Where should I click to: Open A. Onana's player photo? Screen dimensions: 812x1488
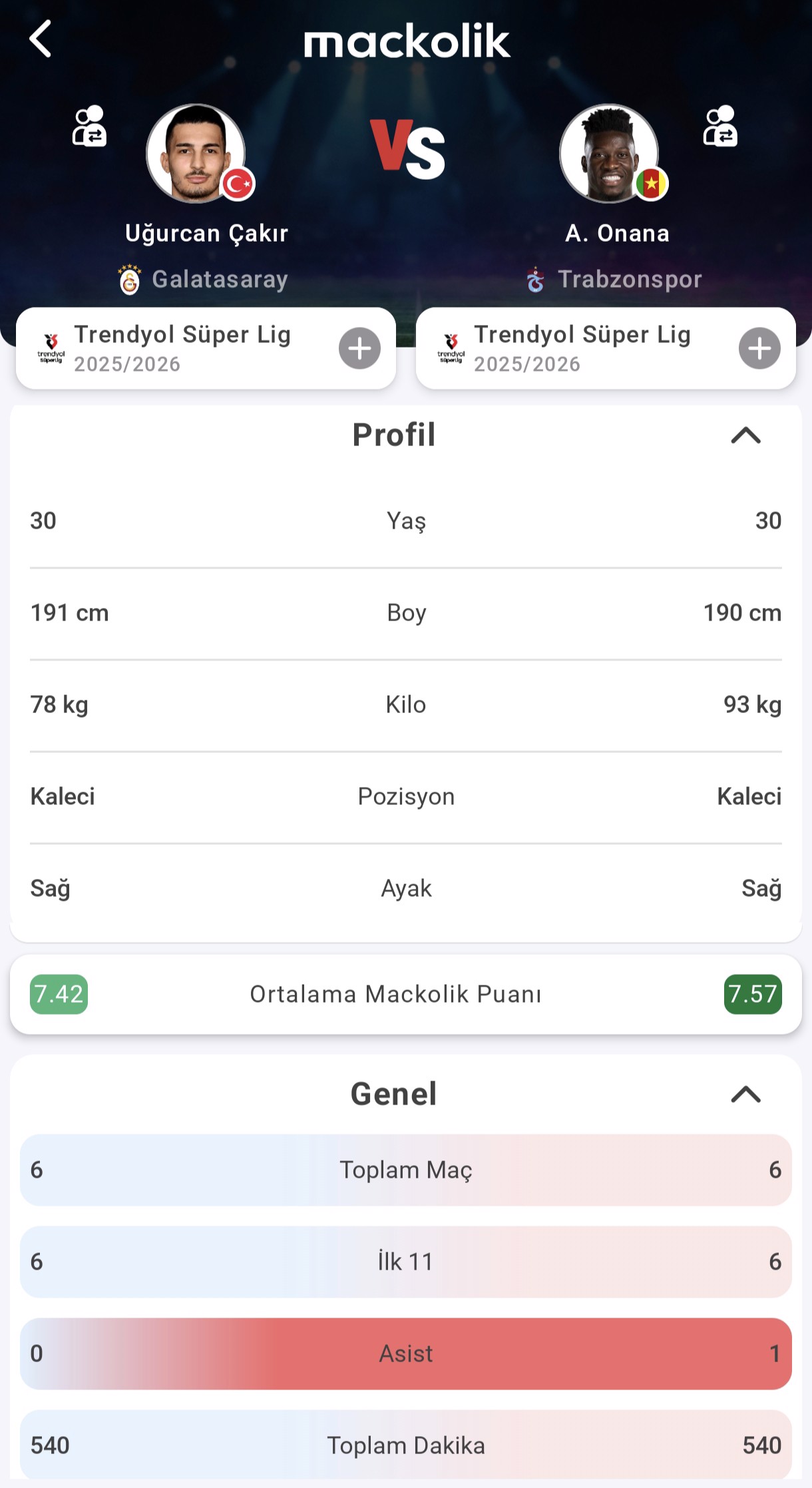(x=609, y=153)
